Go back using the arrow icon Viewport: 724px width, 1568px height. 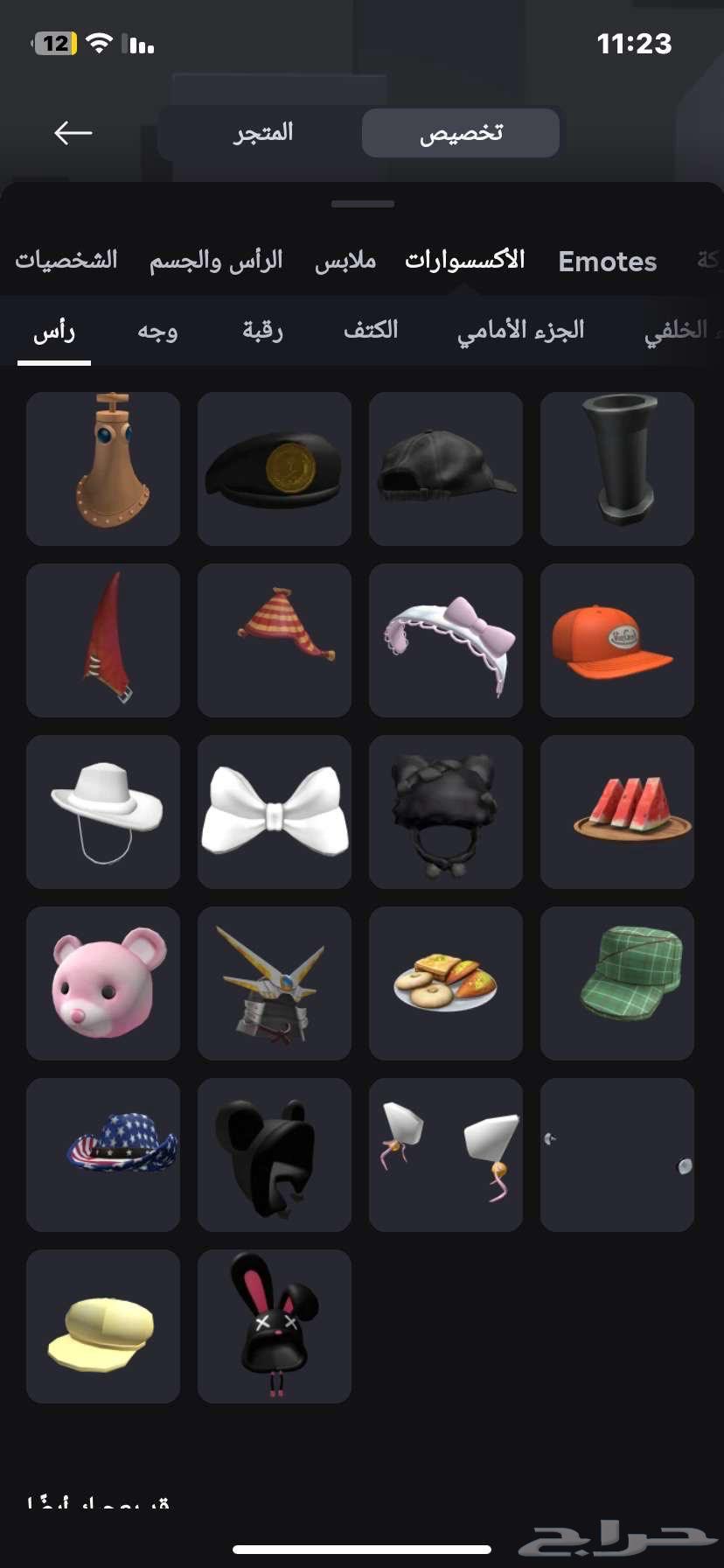pyautogui.click(x=73, y=133)
